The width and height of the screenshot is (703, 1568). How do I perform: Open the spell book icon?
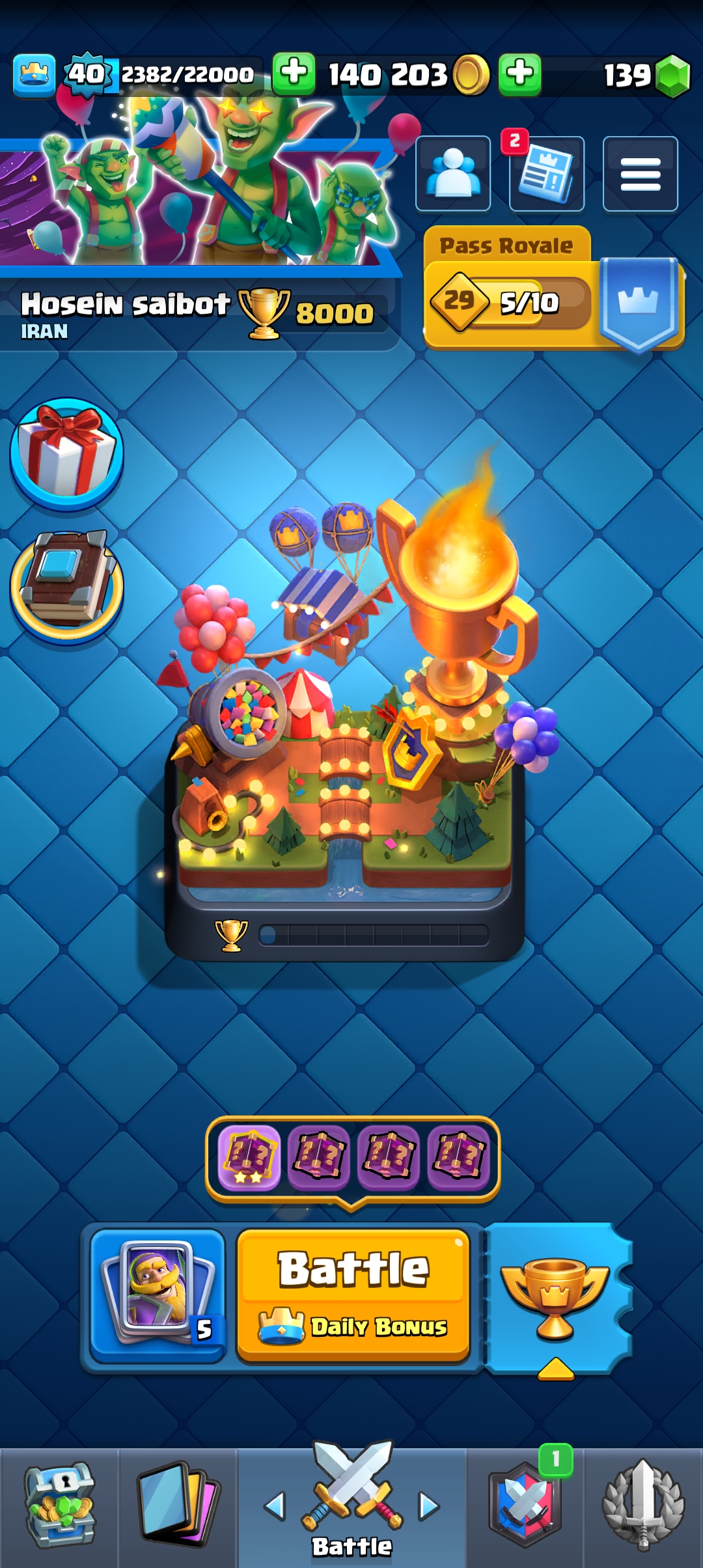66,585
